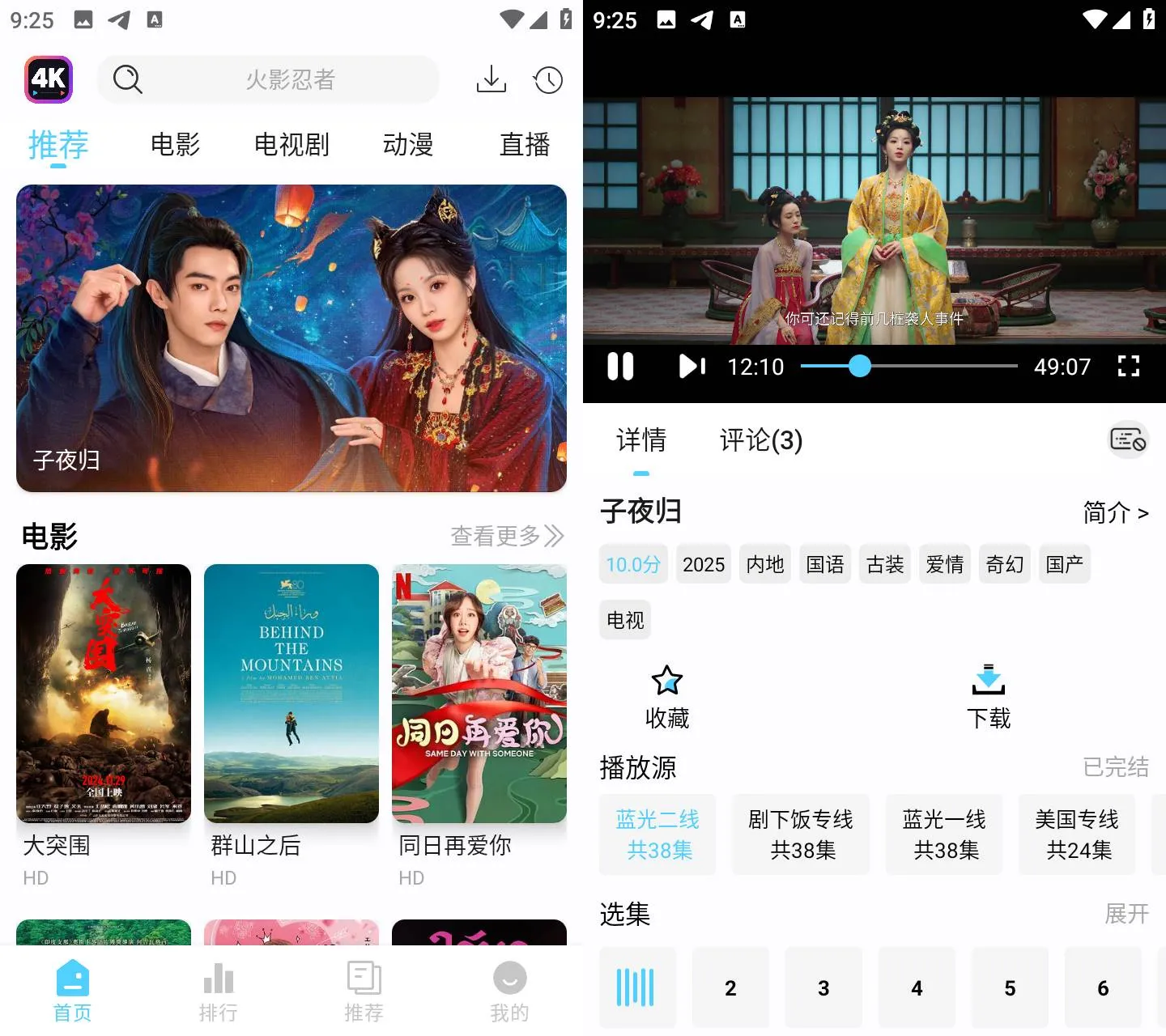Screen dimensions: 1166x1036
Task: Go to the 我的 bottom tab
Action: tap(509, 991)
